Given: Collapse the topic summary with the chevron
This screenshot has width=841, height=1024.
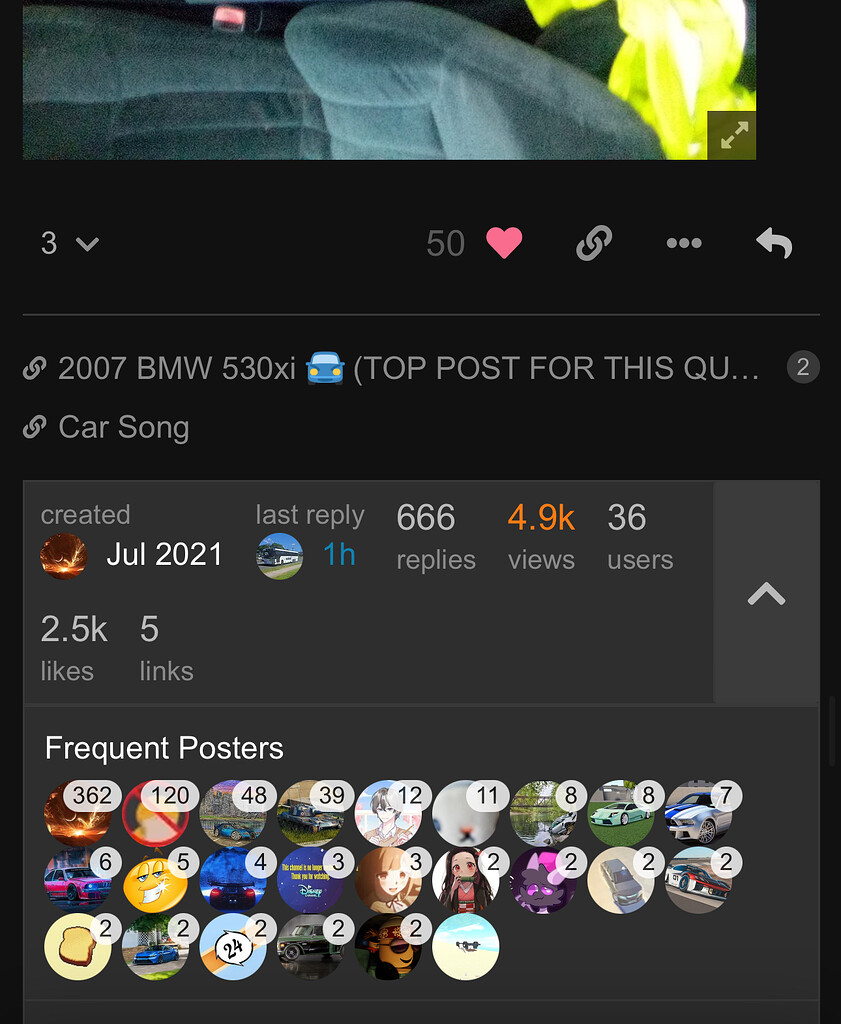Looking at the screenshot, I should (x=766, y=593).
